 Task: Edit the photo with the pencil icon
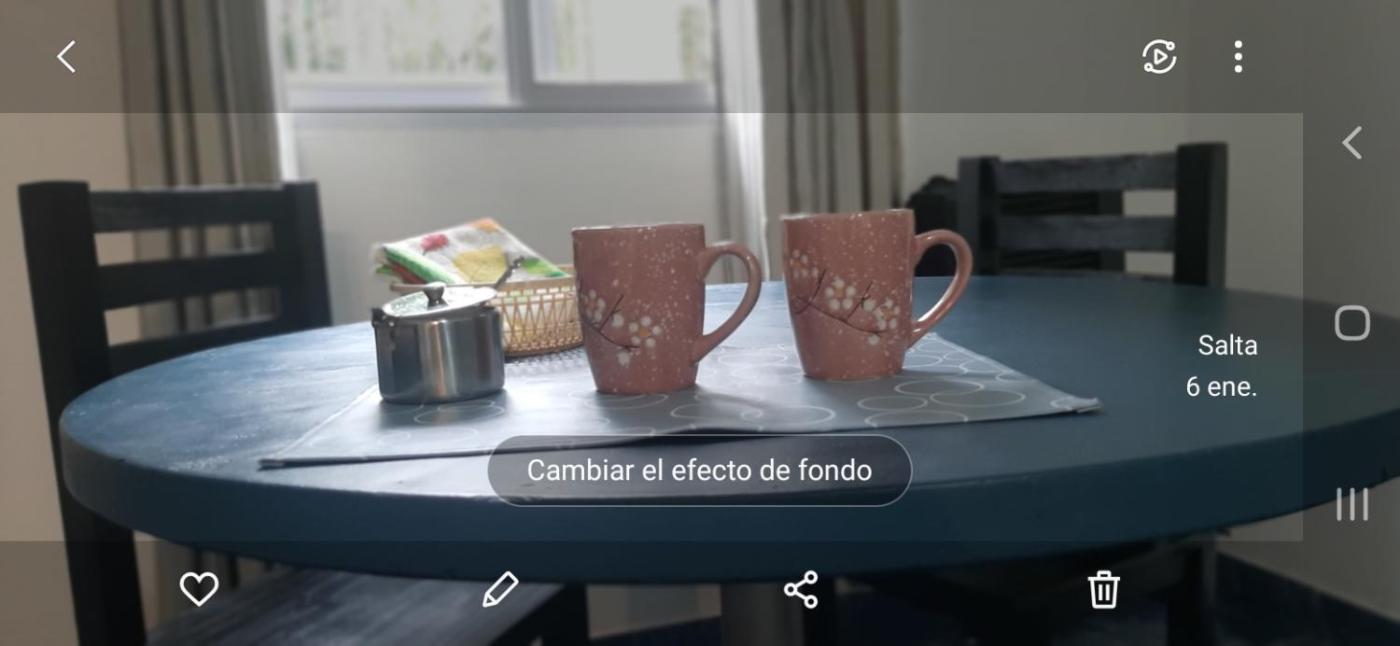[500, 589]
